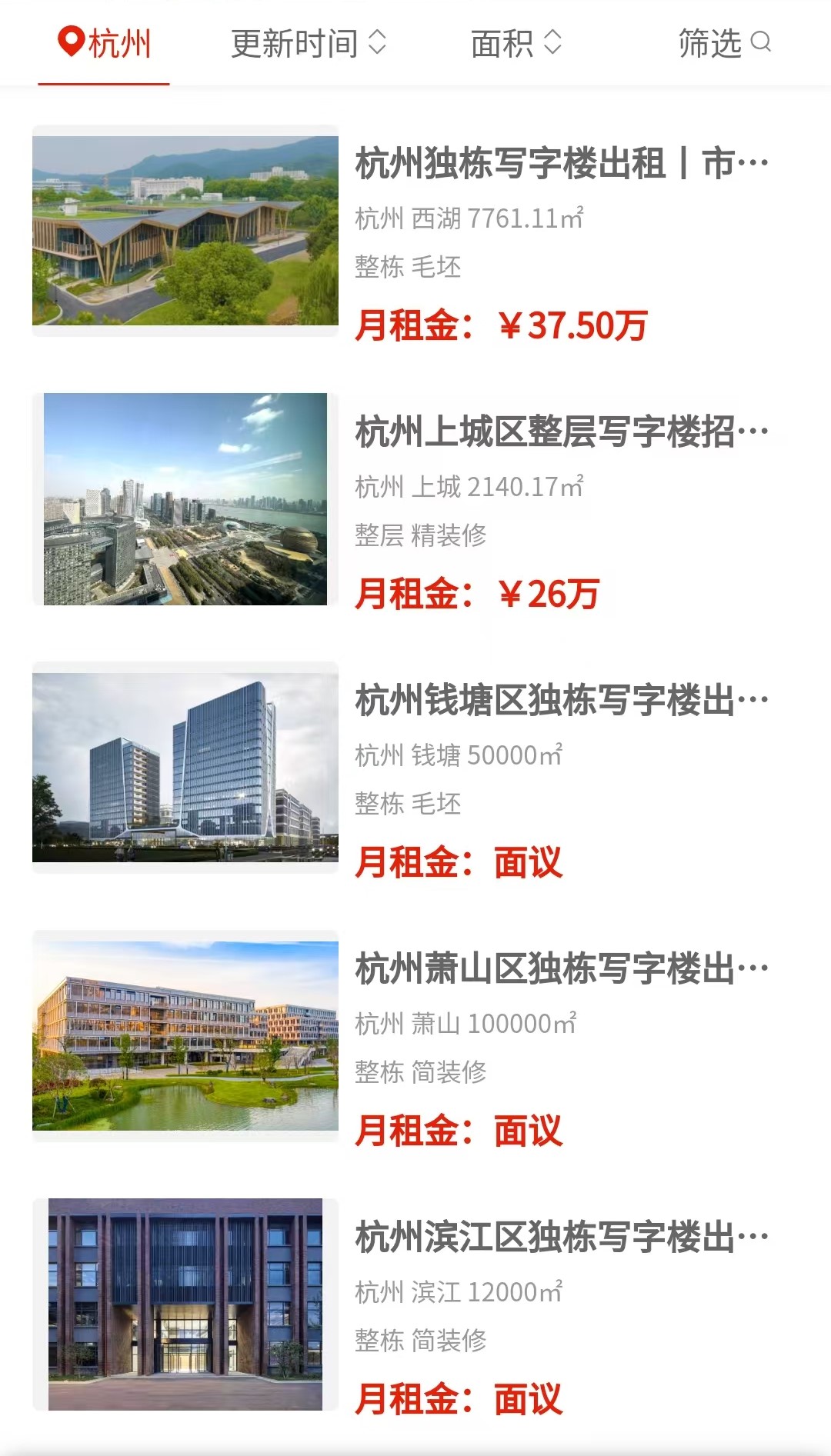This screenshot has height=1456, width=831.
Task: Open 钱塘区 50000㎡ listing
Action: pos(415,768)
